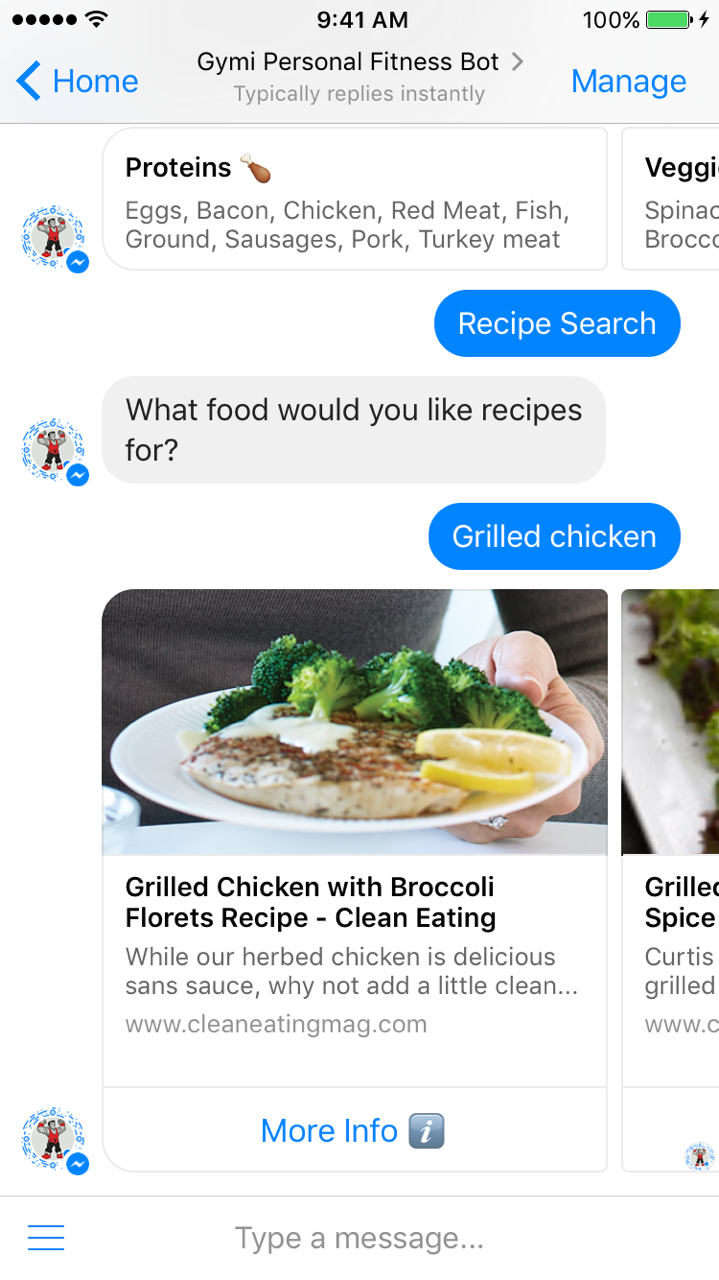
Task: Go back to Home
Action: (x=78, y=81)
